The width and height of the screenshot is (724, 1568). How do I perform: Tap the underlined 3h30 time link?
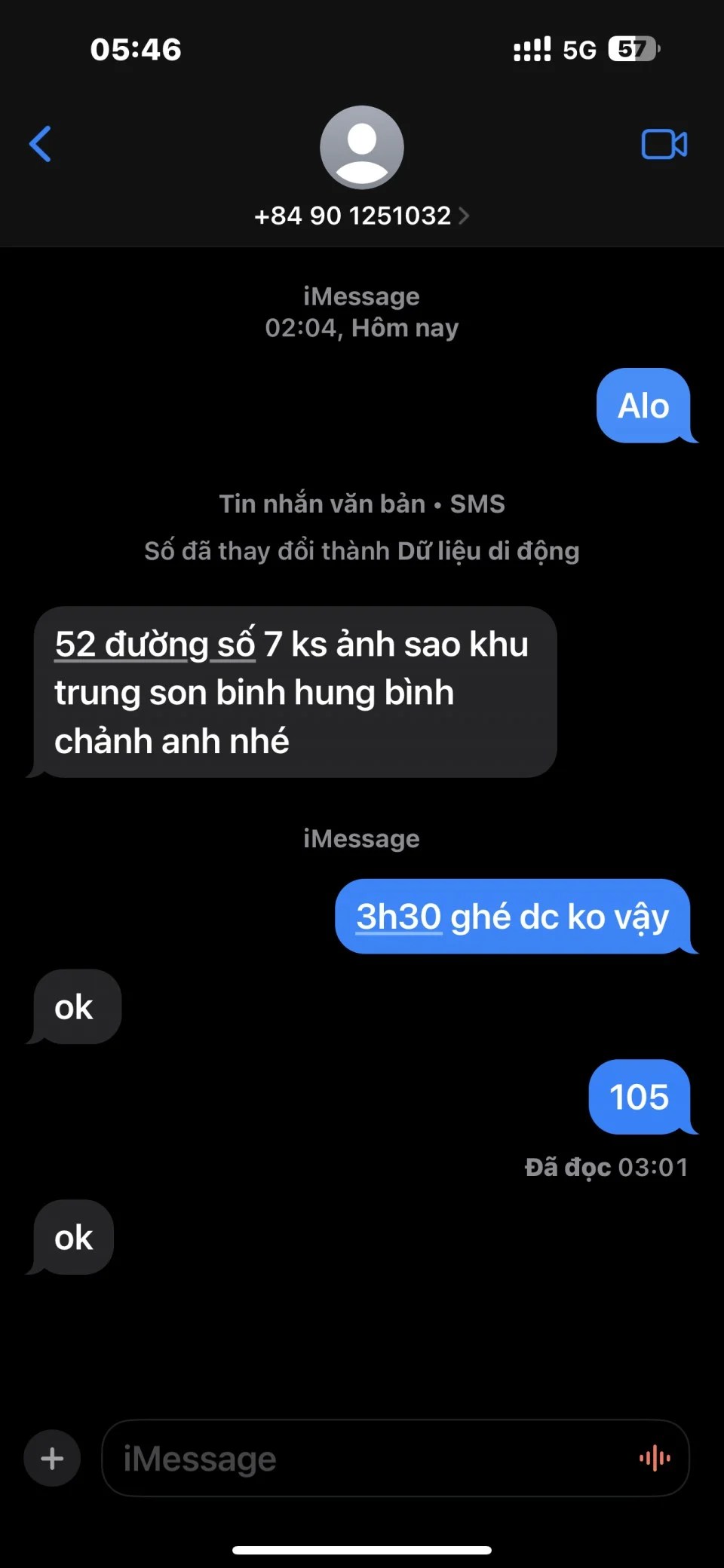398,917
